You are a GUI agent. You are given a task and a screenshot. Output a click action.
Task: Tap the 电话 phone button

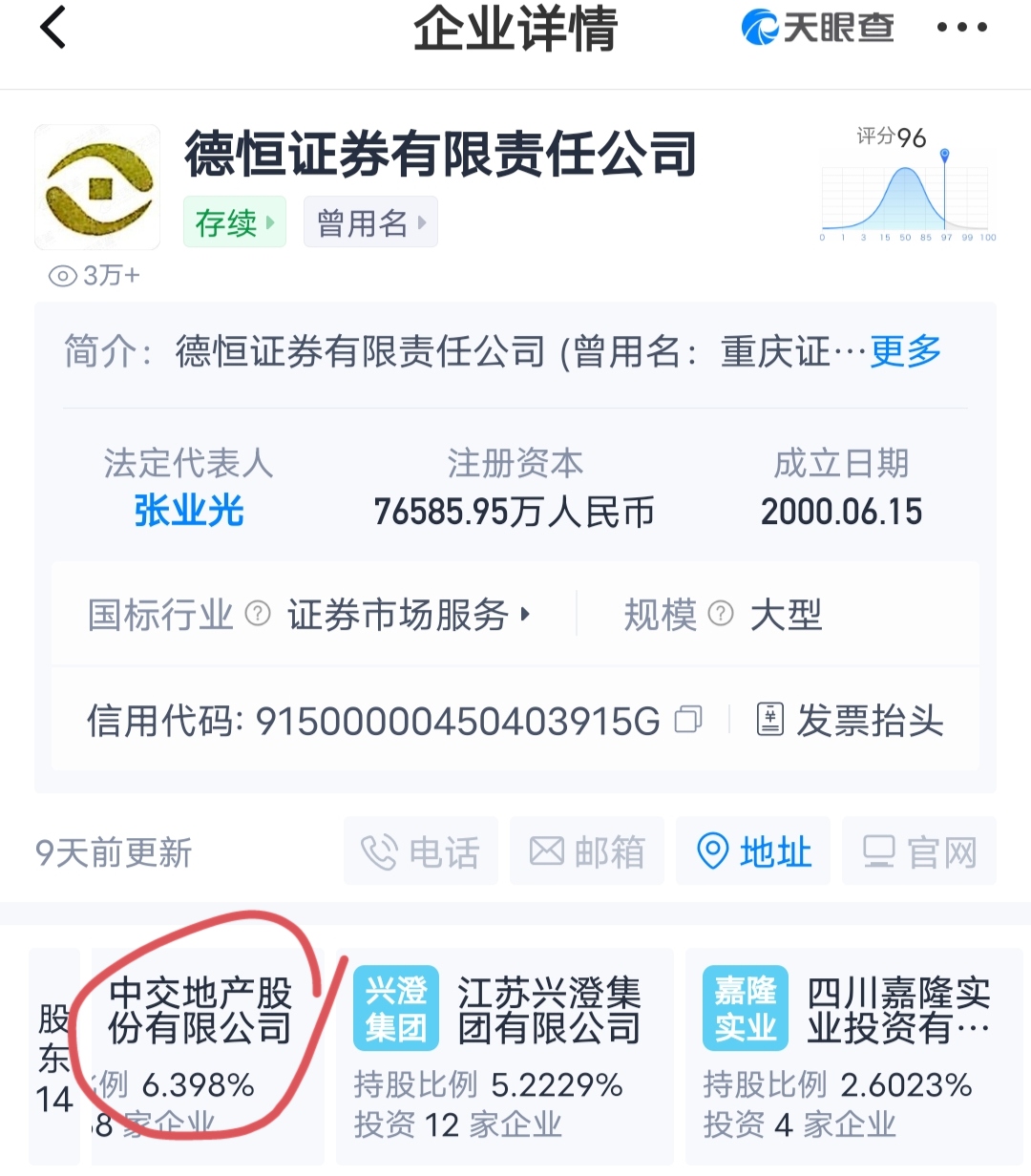tap(421, 851)
